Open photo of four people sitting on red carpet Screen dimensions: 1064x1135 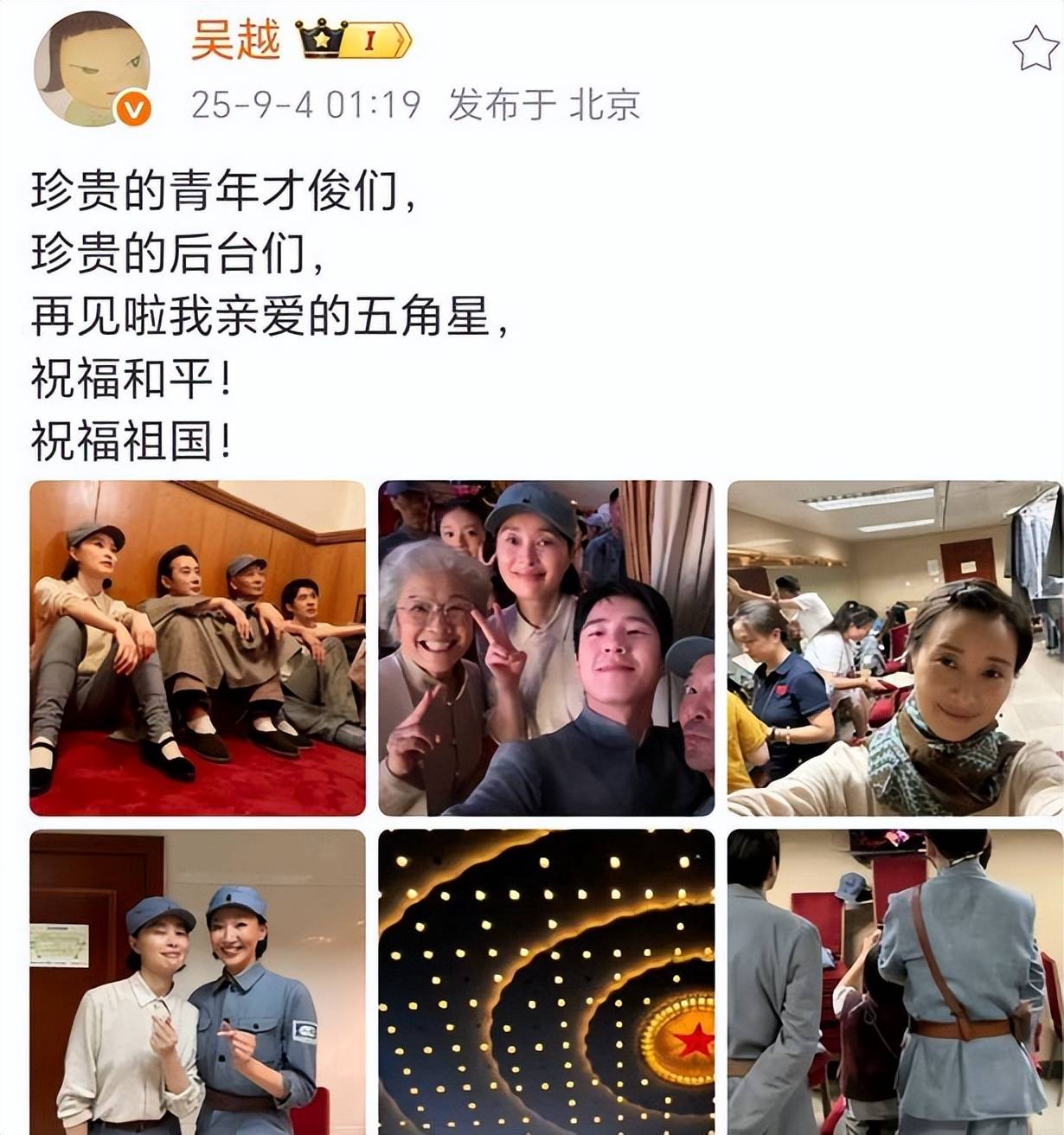click(198, 648)
